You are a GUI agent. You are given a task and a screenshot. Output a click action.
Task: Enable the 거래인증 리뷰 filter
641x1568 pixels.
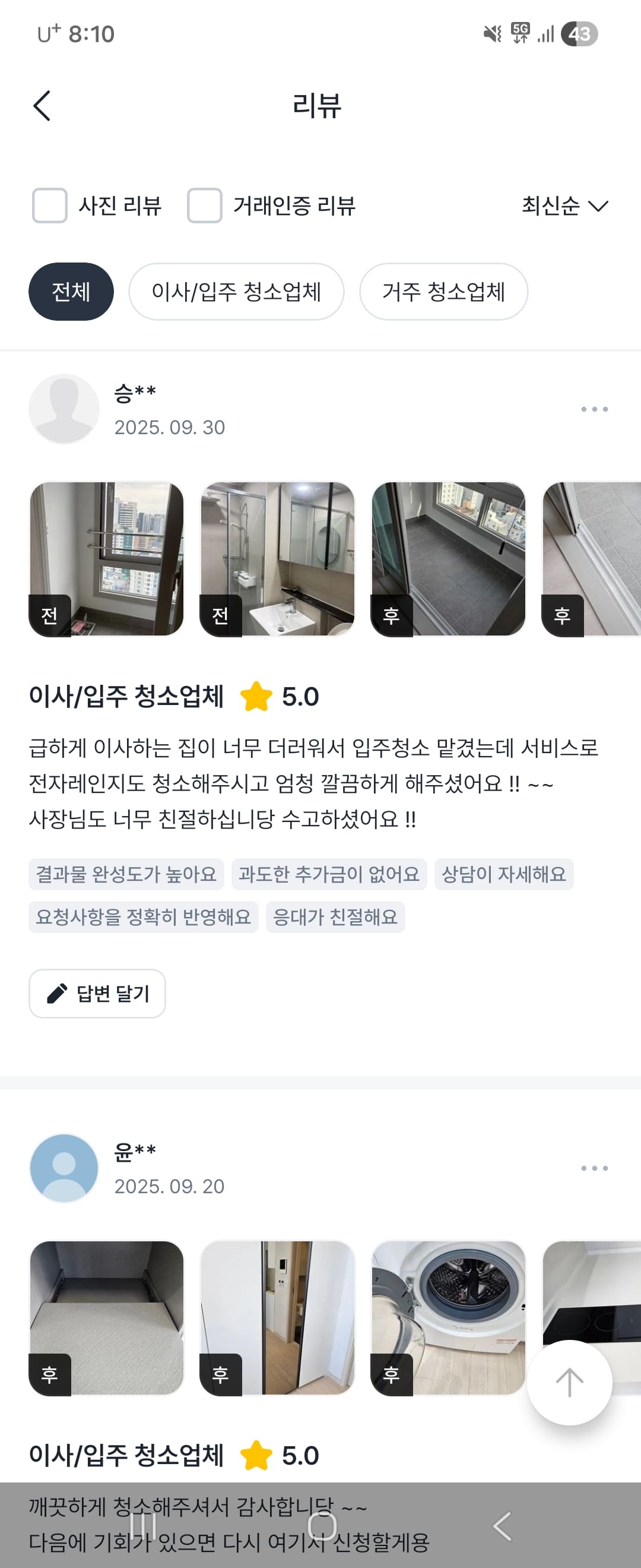[204, 206]
